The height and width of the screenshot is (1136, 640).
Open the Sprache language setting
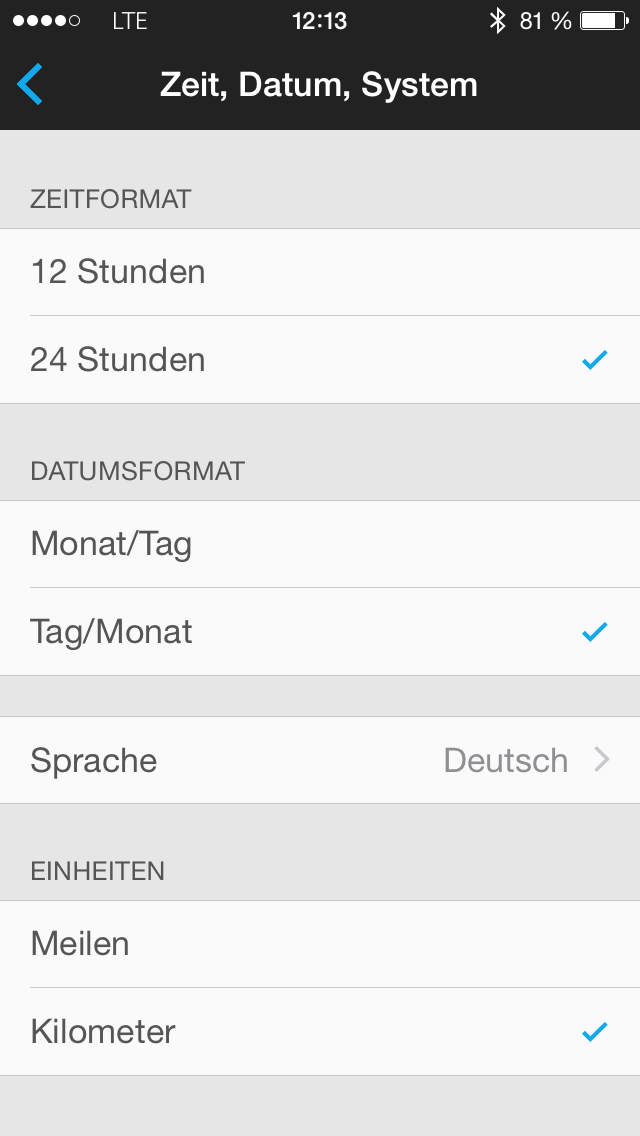pos(320,760)
